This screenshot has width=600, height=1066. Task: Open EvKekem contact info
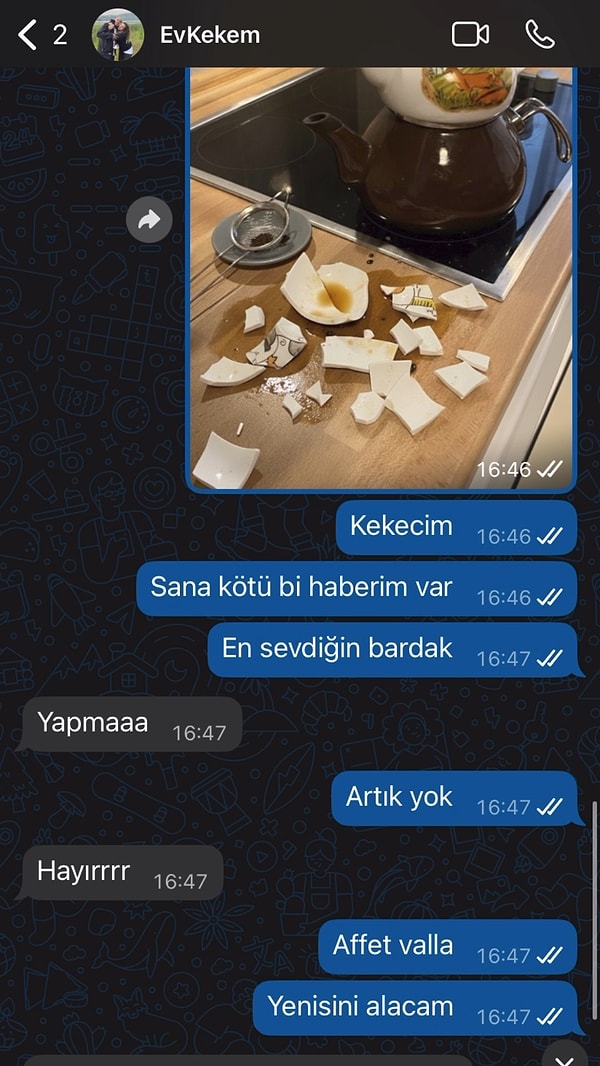(x=210, y=35)
